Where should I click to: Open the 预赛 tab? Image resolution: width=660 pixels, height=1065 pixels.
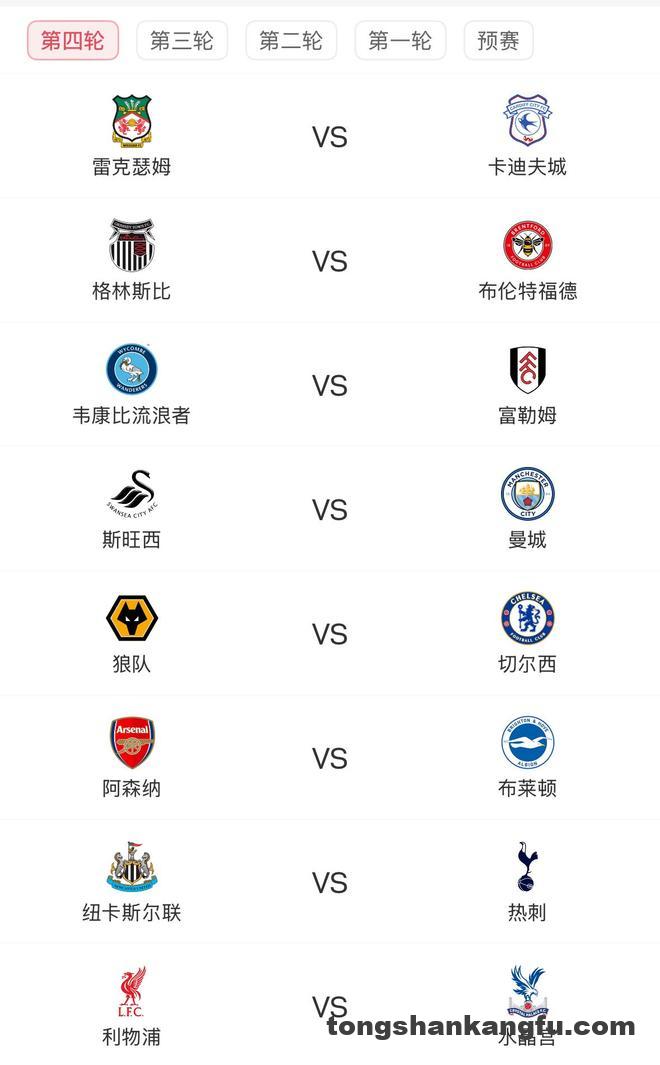[x=498, y=41]
